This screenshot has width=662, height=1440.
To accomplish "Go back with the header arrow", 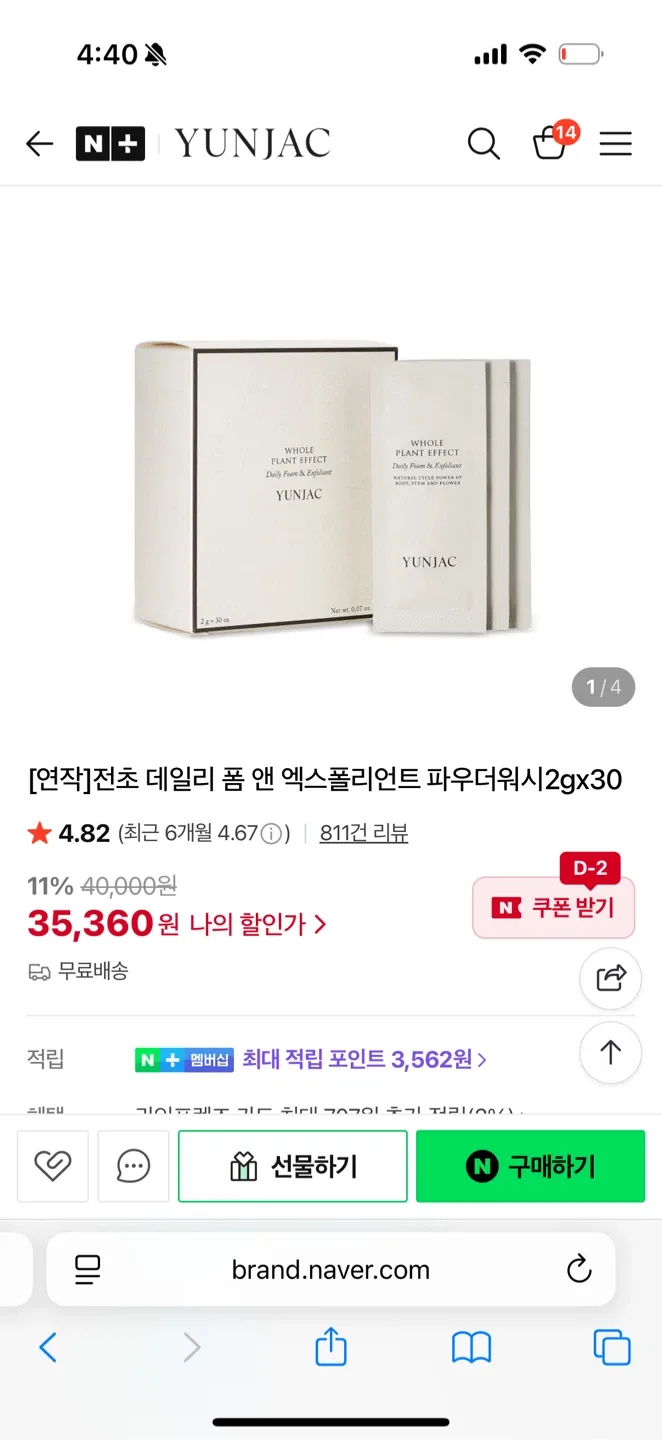I will coord(39,144).
